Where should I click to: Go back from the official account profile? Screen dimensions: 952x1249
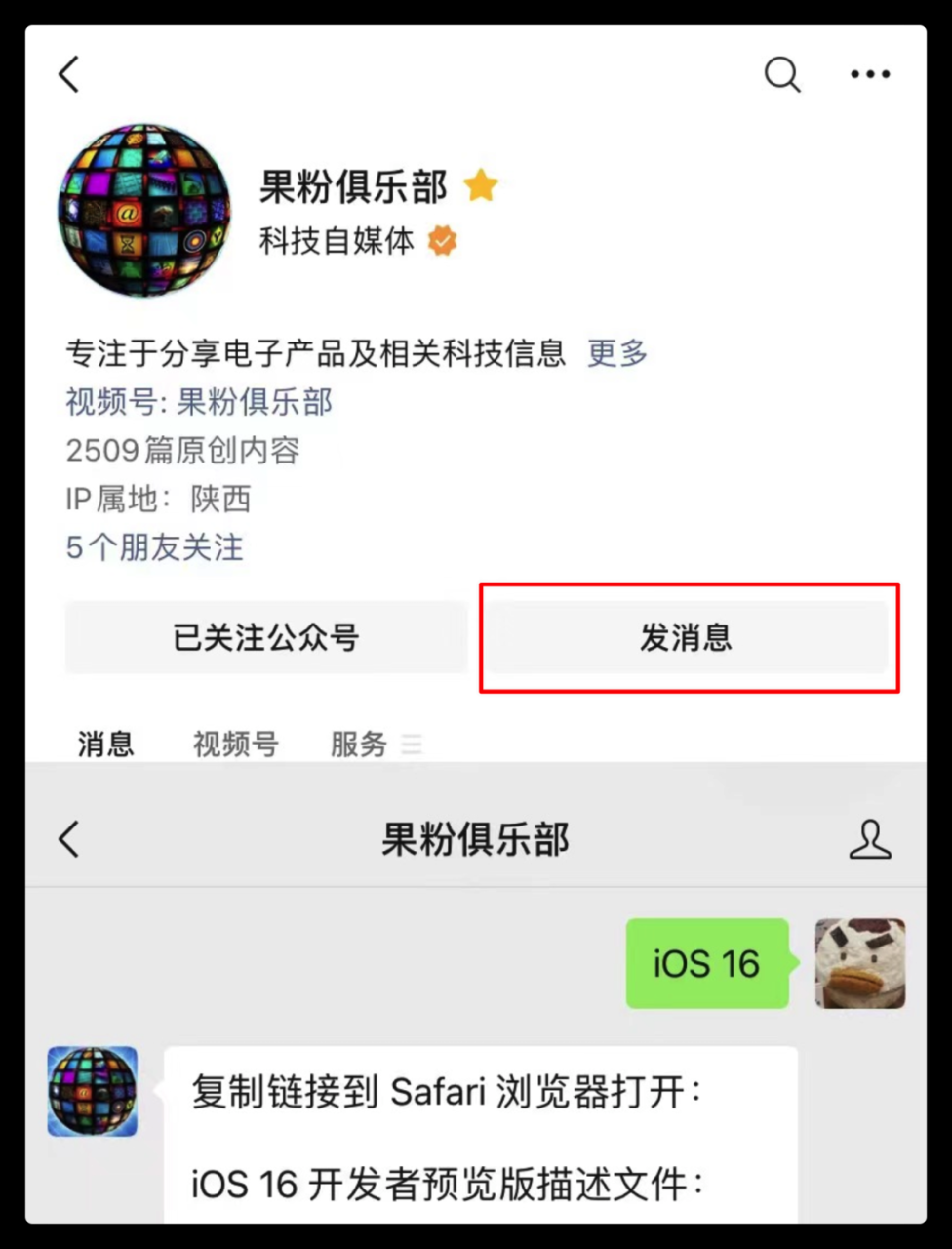click(68, 74)
